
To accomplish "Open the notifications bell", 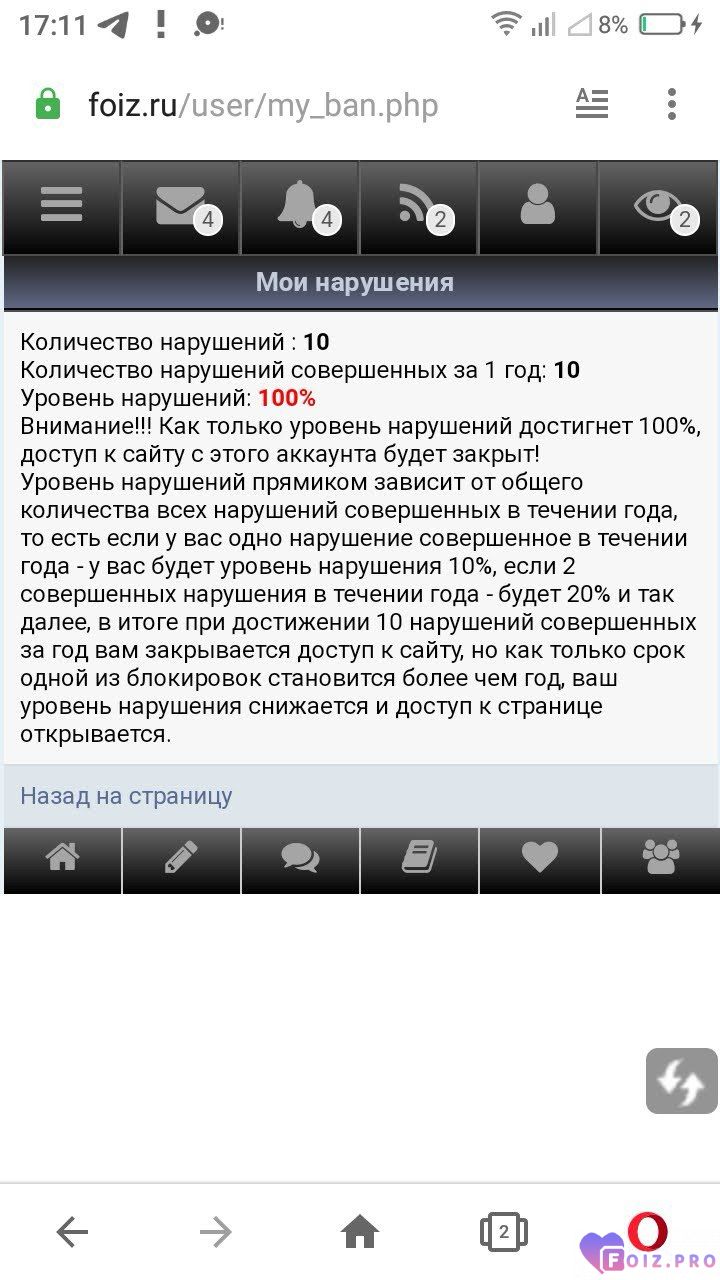I will (x=299, y=207).
